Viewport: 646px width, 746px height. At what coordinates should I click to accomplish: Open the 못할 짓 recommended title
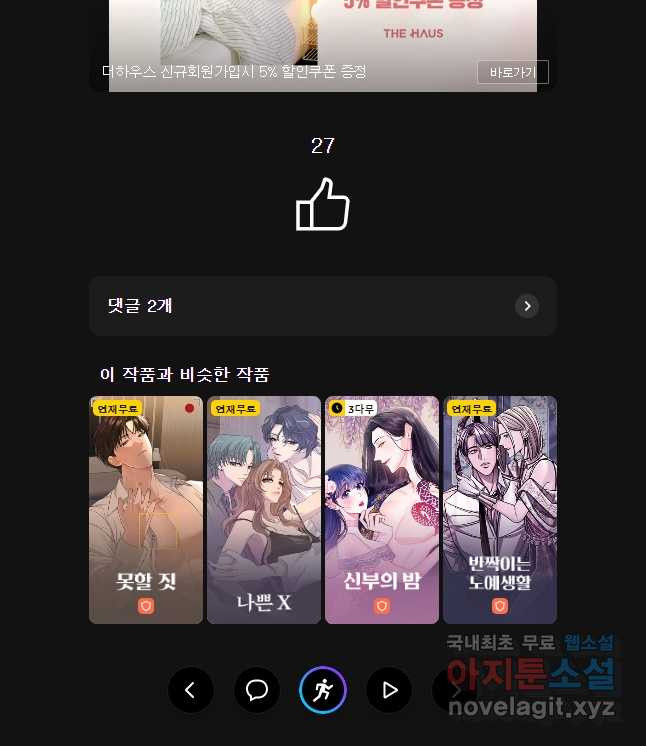coord(146,510)
